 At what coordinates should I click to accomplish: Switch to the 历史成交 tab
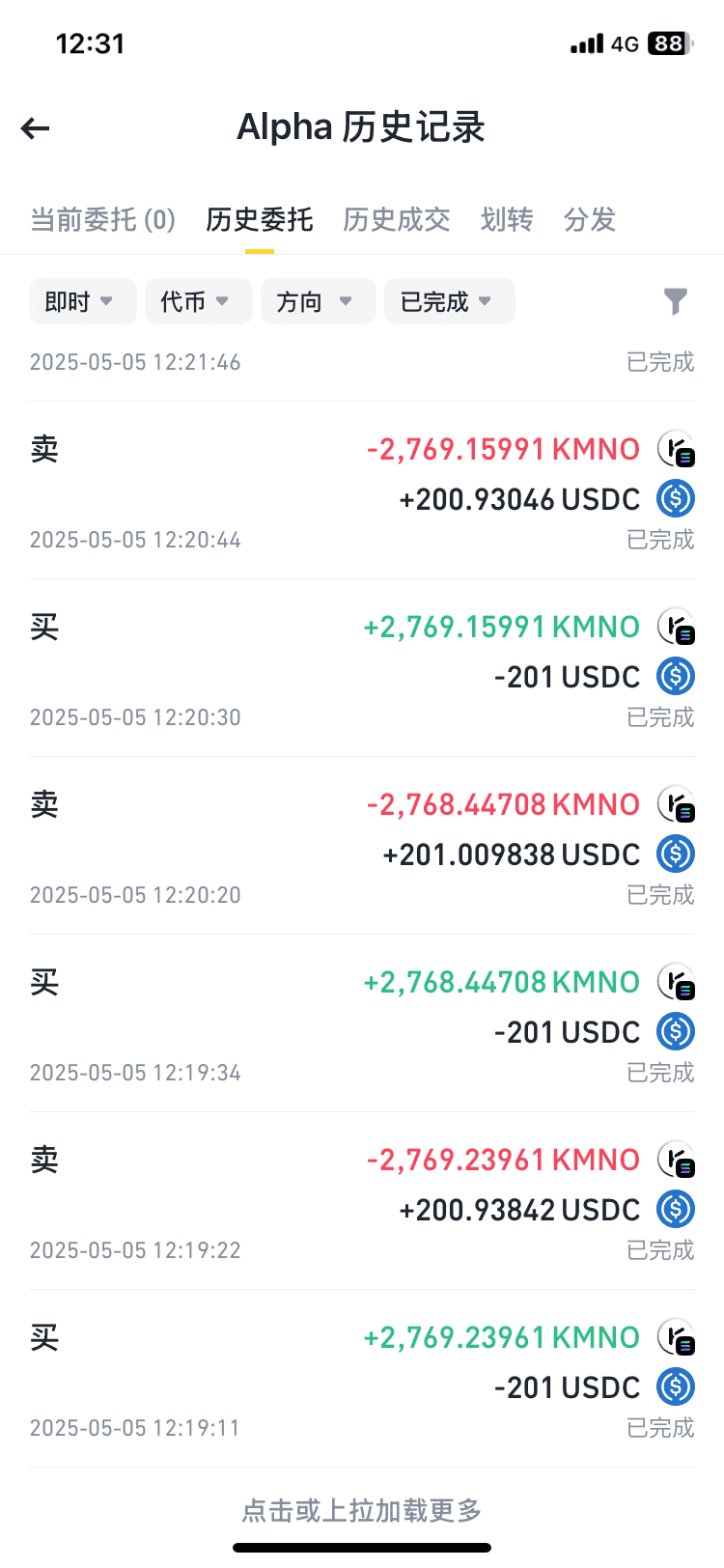click(397, 220)
